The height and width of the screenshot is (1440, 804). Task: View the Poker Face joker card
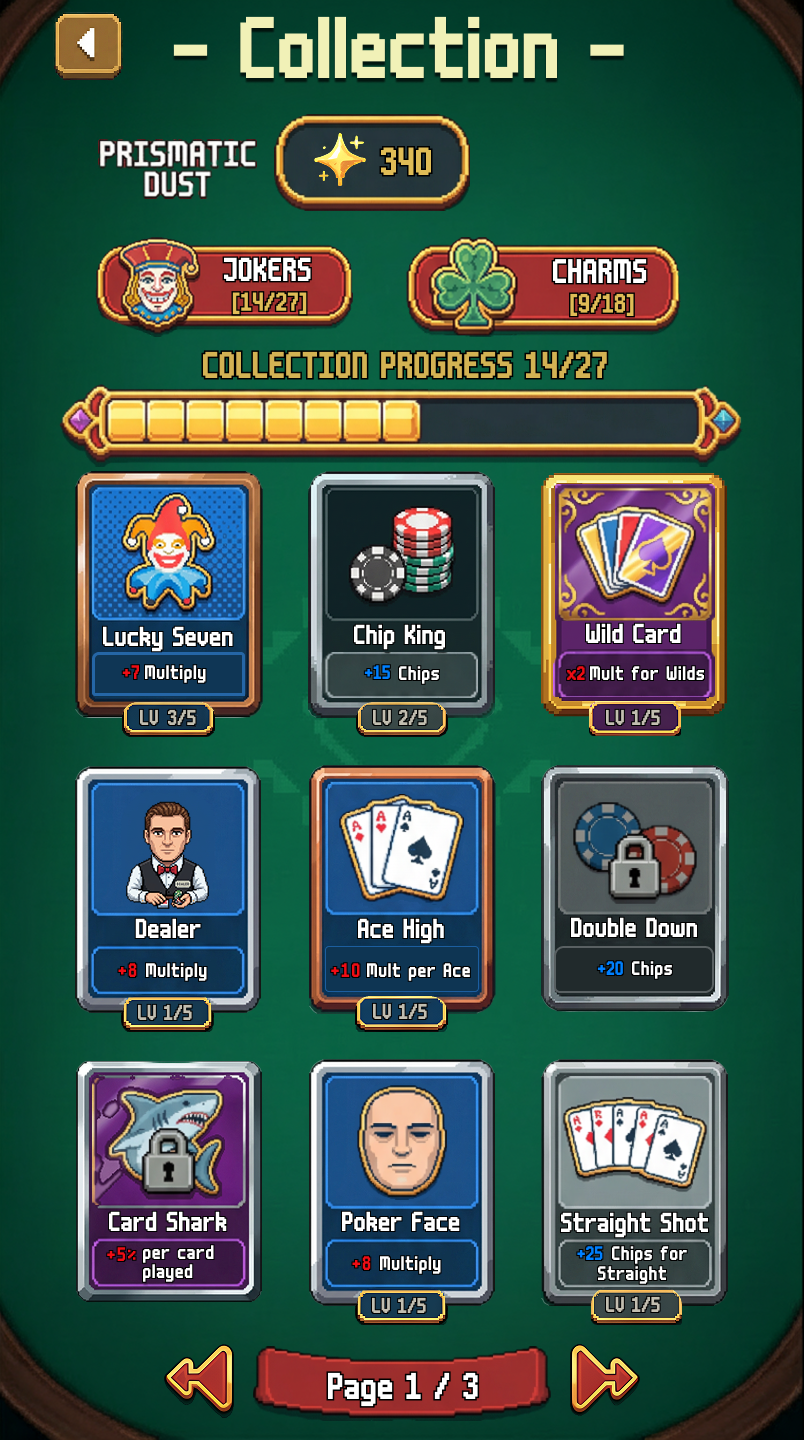point(401,1181)
